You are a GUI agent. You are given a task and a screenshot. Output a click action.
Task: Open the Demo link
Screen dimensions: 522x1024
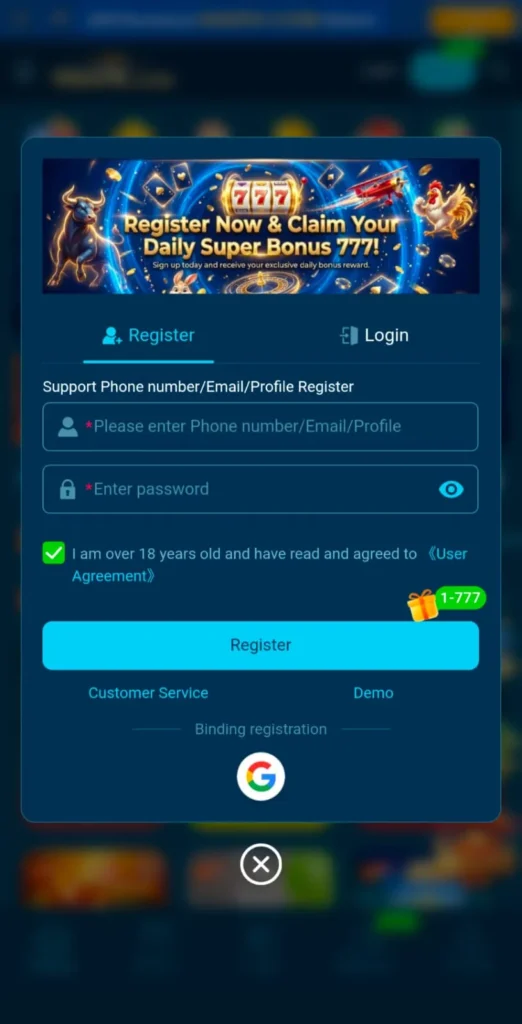coord(374,693)
